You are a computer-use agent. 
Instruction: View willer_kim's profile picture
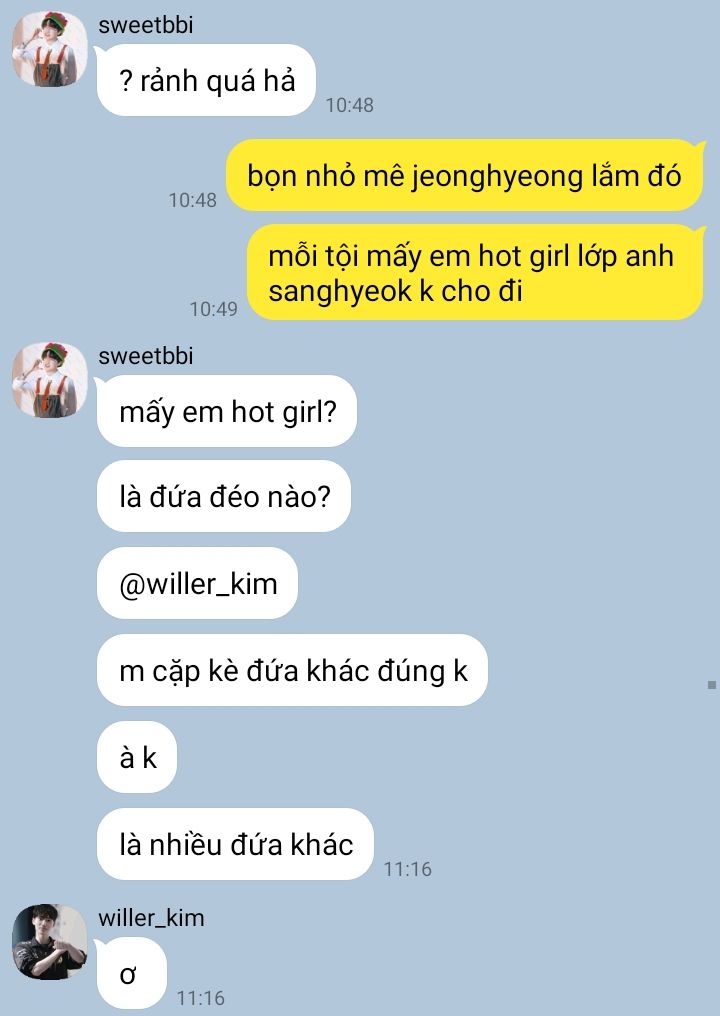point(50,942)
